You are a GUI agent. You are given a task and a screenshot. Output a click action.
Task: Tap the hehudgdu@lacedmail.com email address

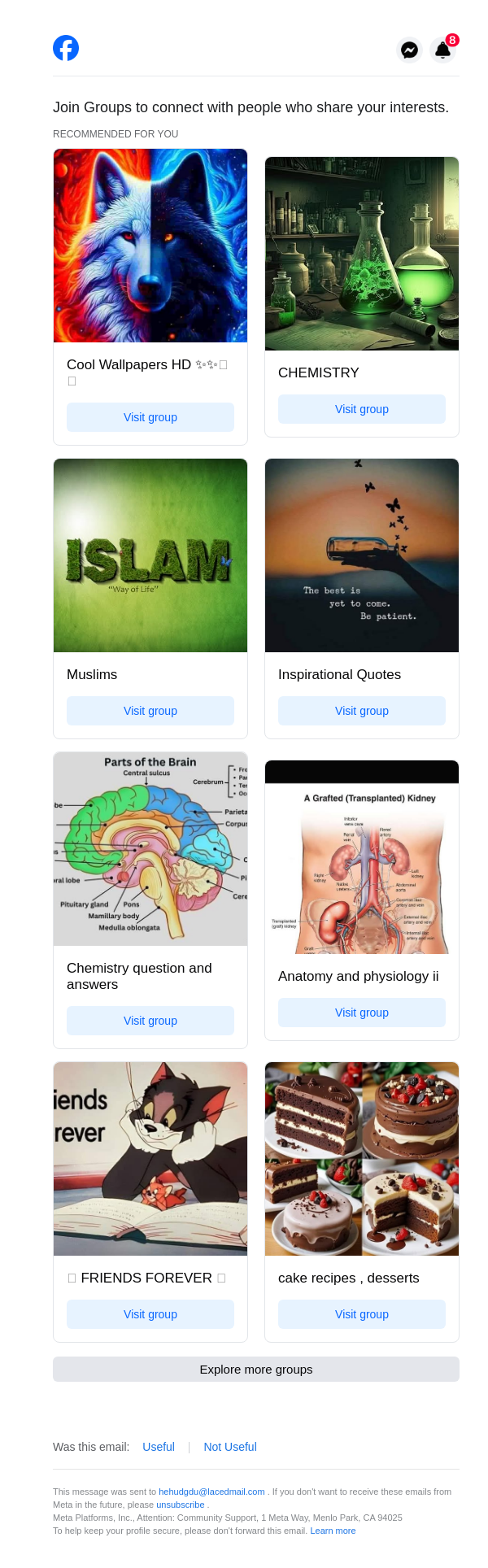(x=211, y=1492)
